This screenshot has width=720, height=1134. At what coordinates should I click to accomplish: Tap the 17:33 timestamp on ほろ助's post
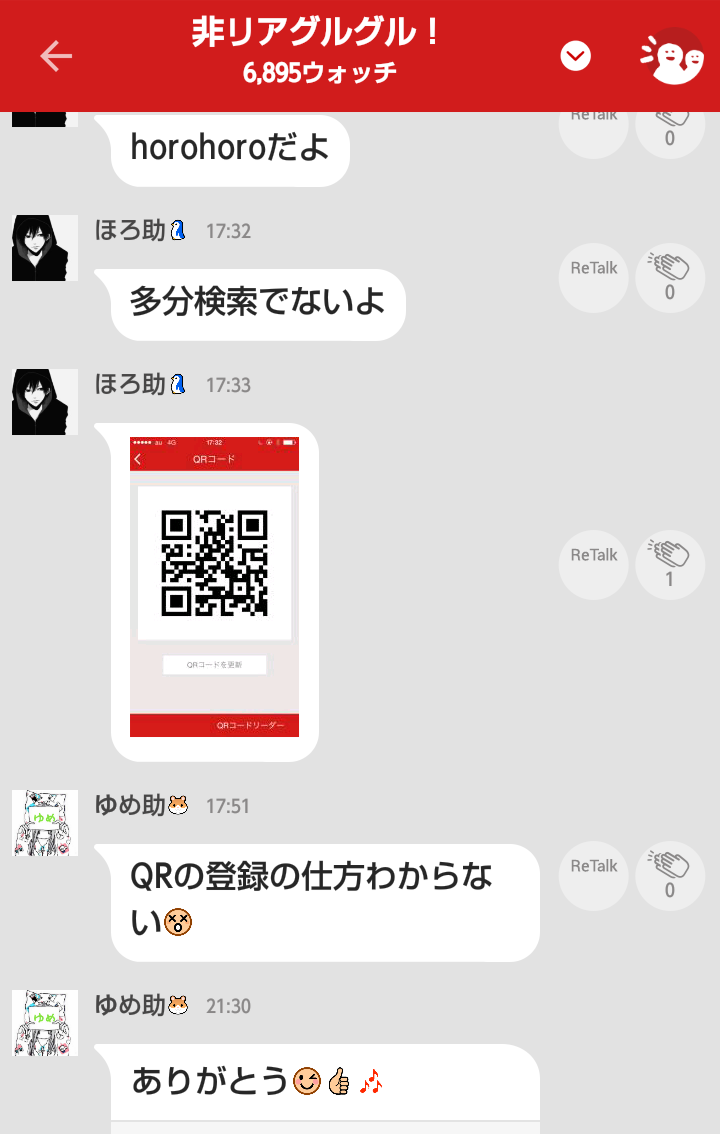tap(227, 384)
